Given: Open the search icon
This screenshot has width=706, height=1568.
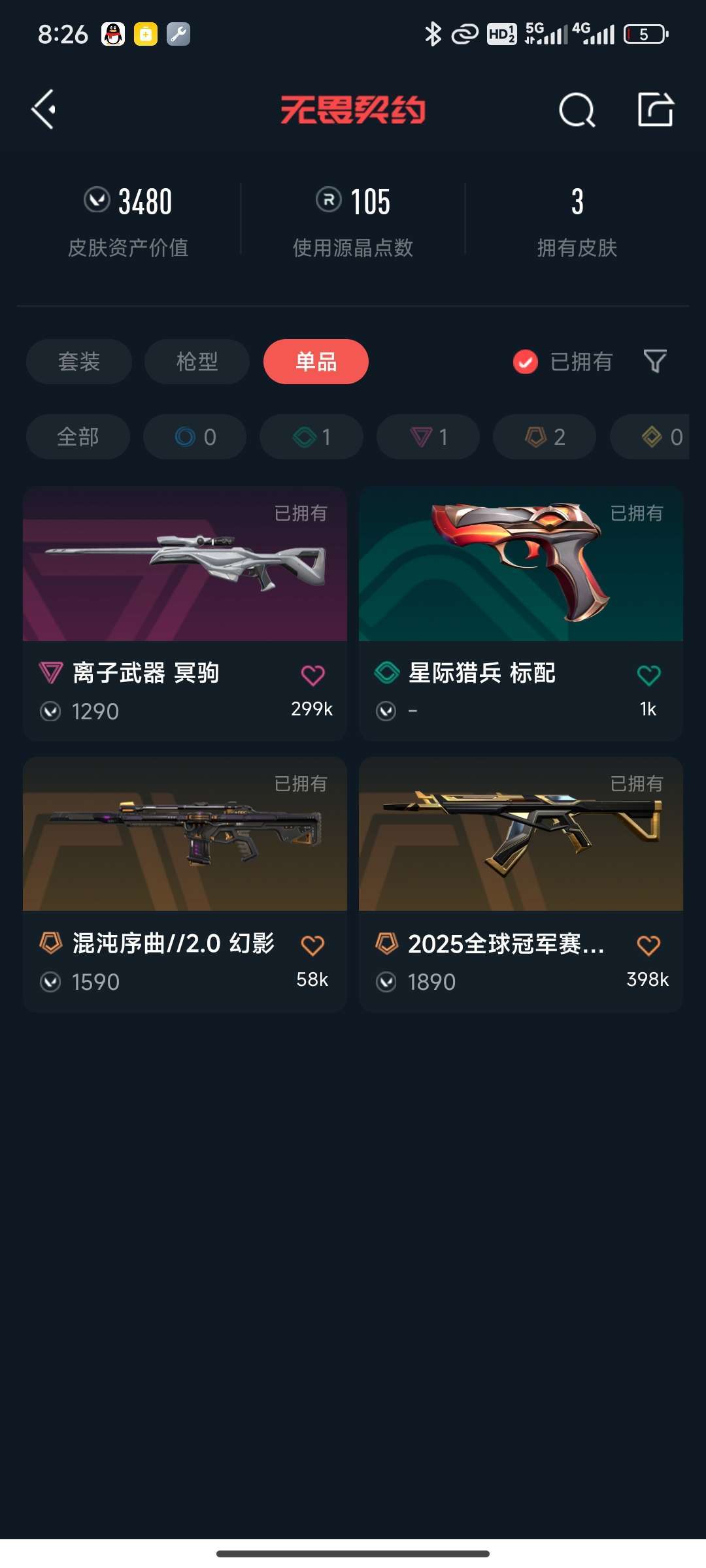Looking at the screenshot, I should pos(577,109).
